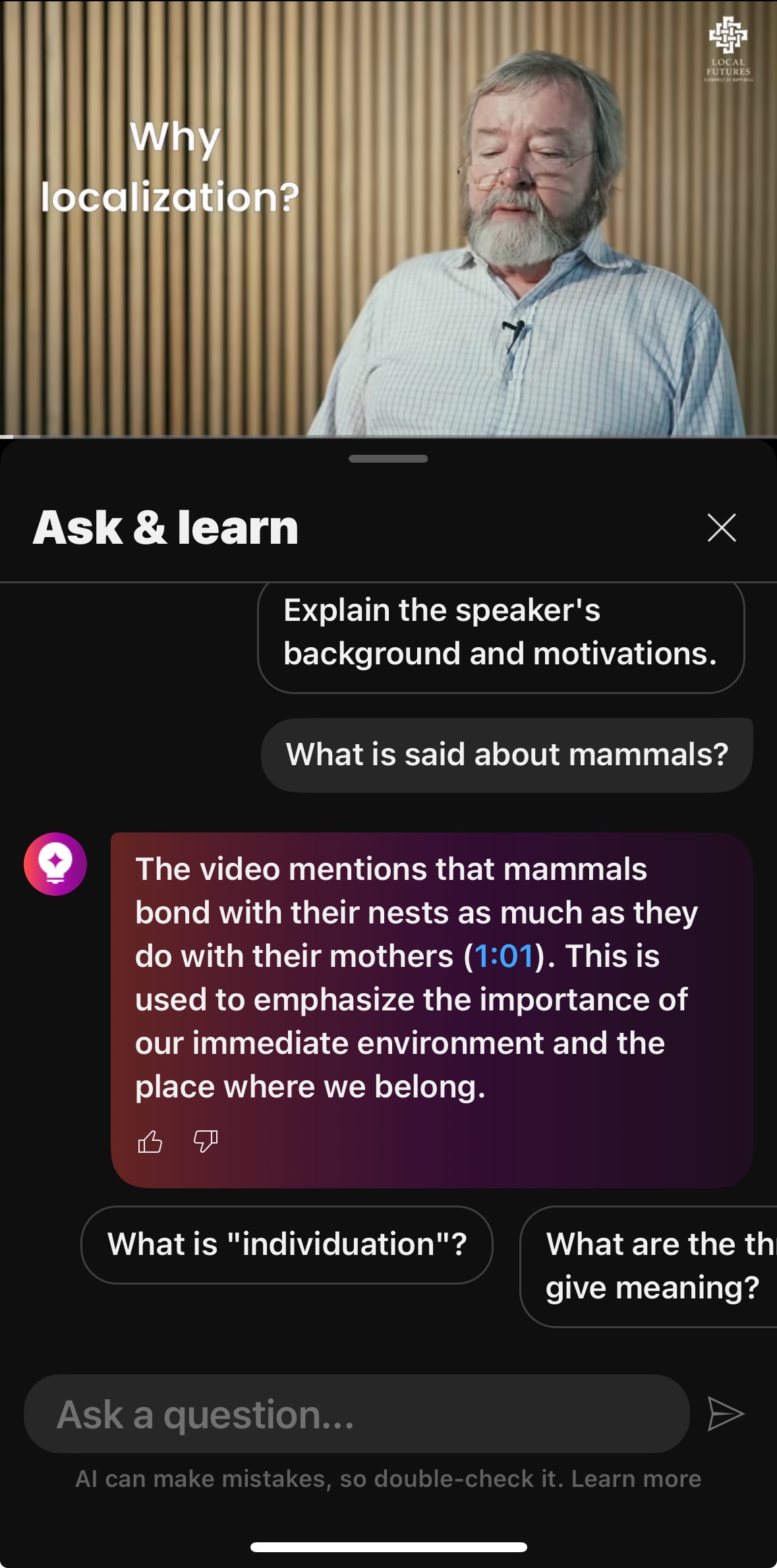Focus the 'Ask a question...' field
Image resolution: width=777 pixels, height=1568 pixels.
[x=356, y=1414]
